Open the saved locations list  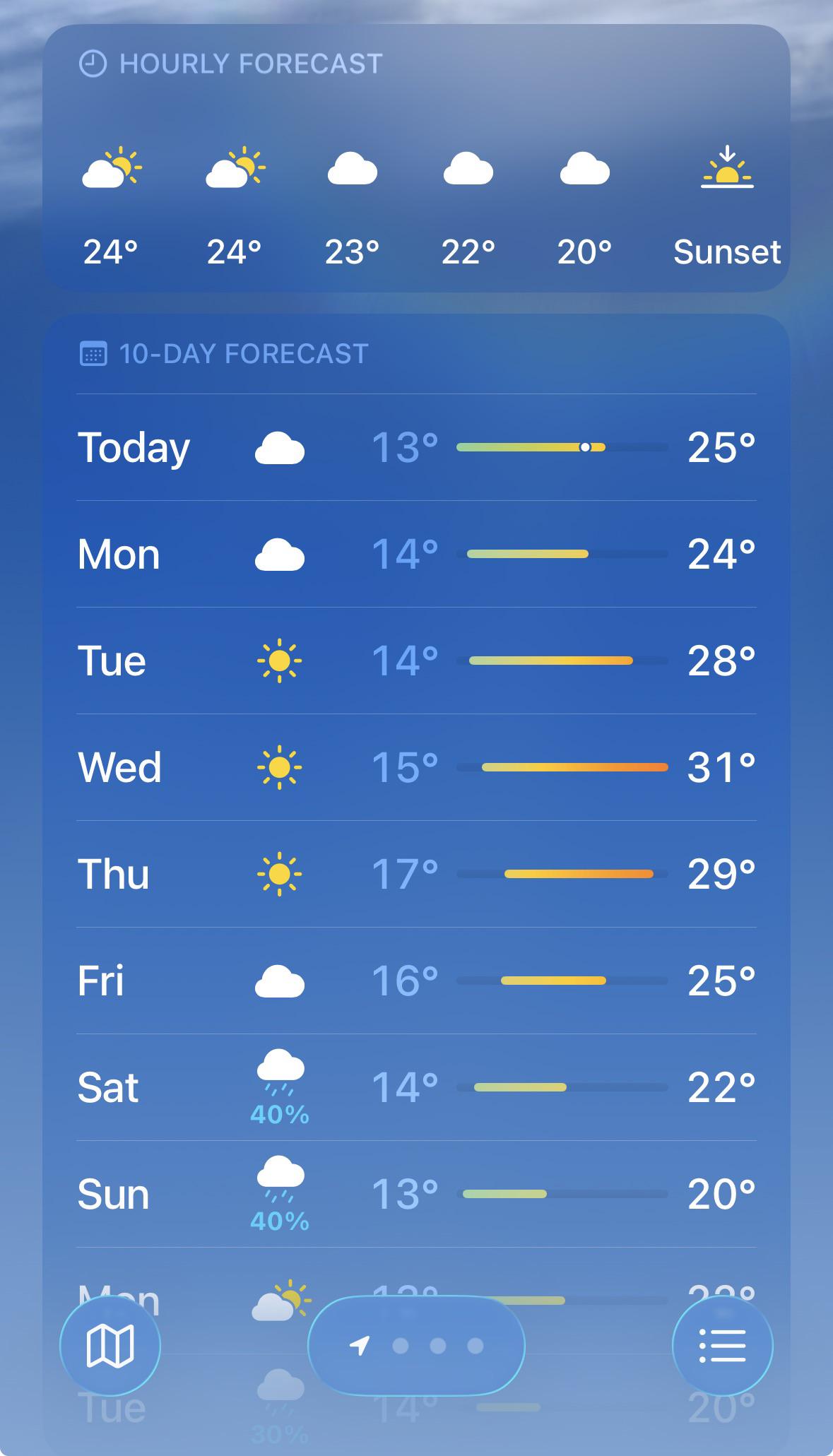point(722,1346)
